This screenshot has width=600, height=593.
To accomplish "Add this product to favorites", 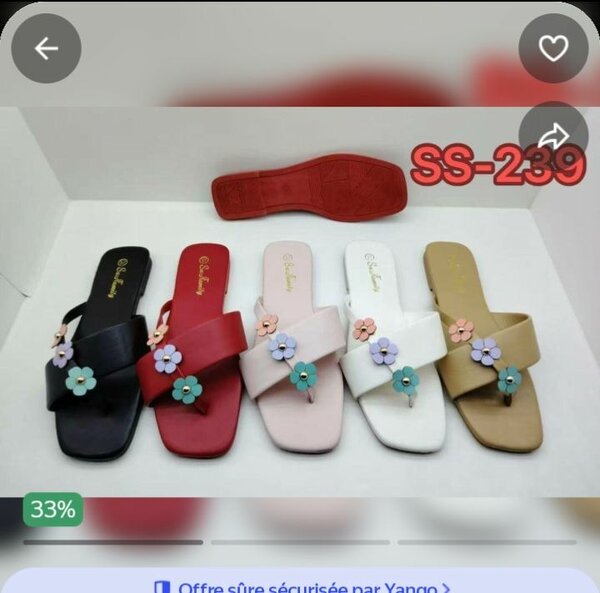I will coord(553,49).
